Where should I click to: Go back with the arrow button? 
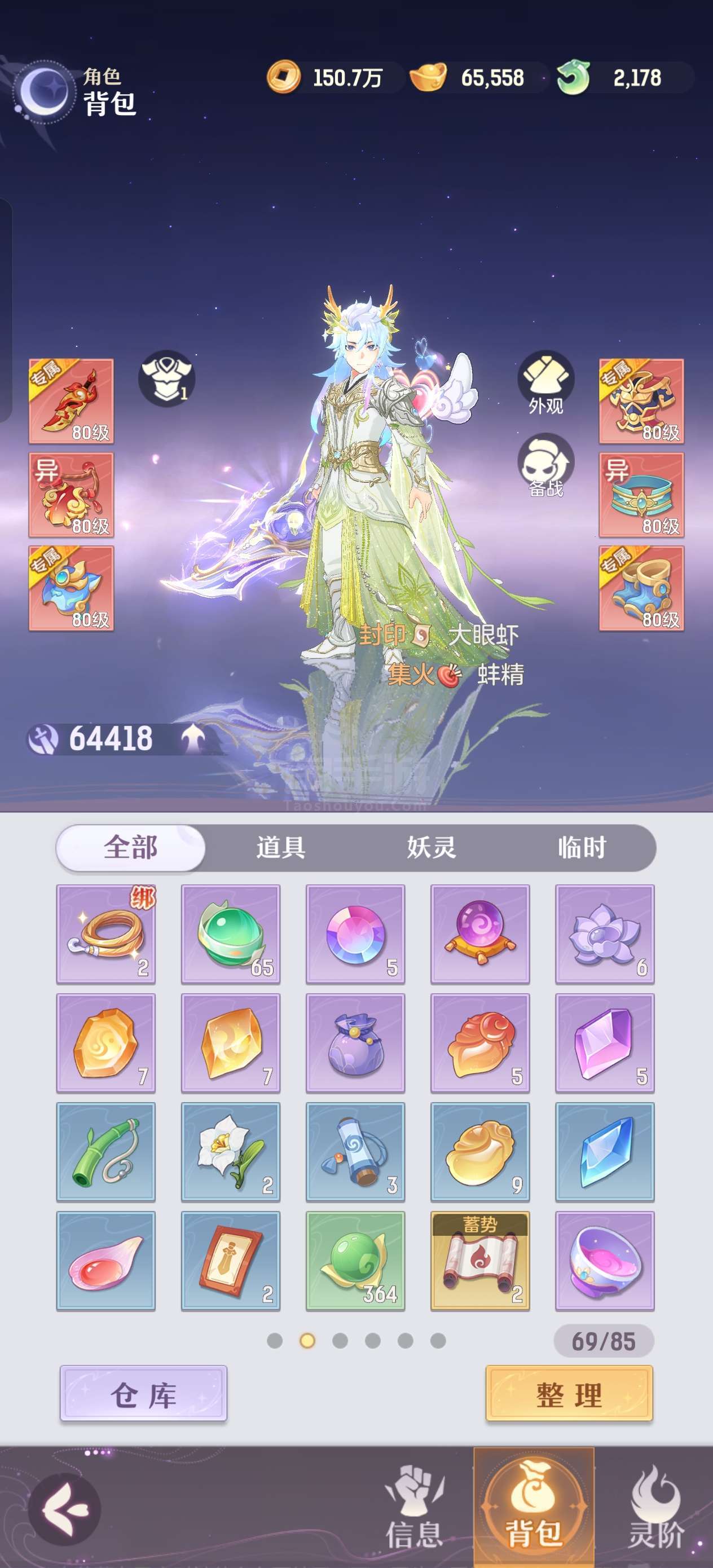tap(64, 1509)
